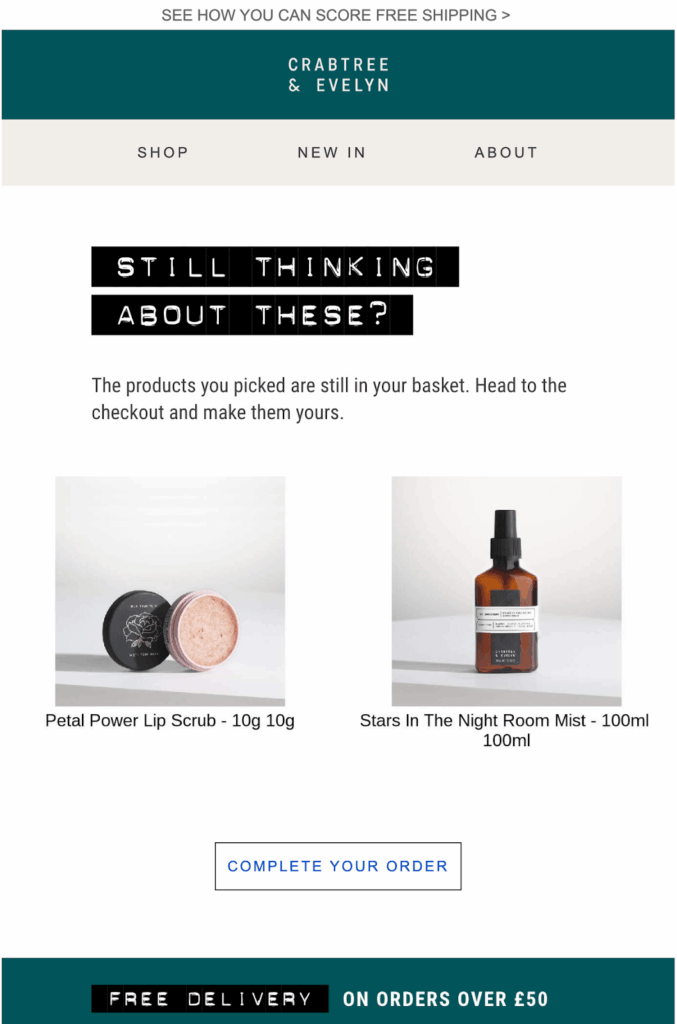
Task: Open the free shipping banner link
Action: click(336, 15)
